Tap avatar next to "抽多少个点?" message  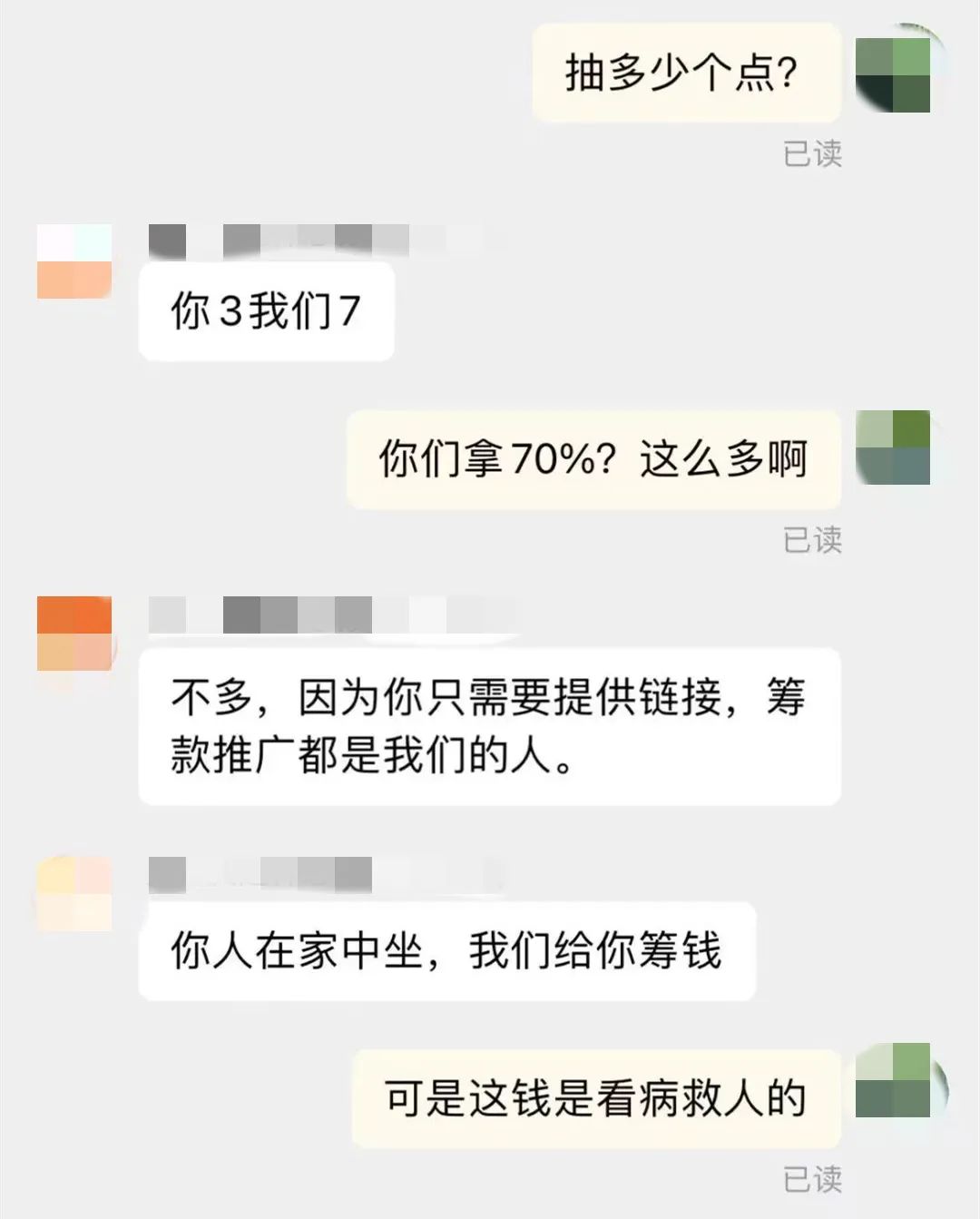point(894,75)
